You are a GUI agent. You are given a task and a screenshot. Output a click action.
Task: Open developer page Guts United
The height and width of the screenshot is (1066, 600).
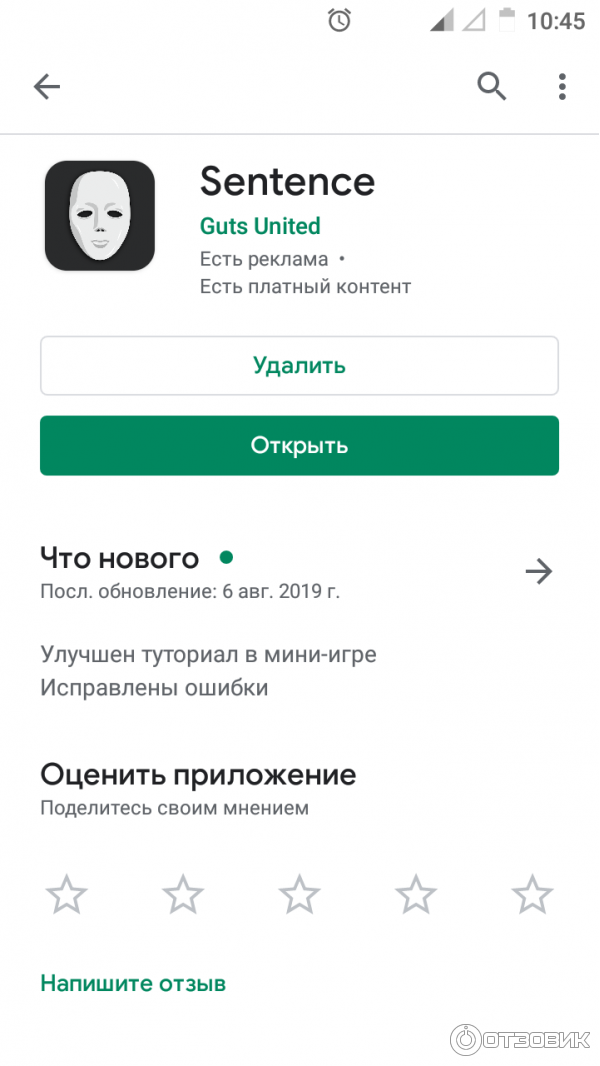pyautogui.click(x=260, y=226)
